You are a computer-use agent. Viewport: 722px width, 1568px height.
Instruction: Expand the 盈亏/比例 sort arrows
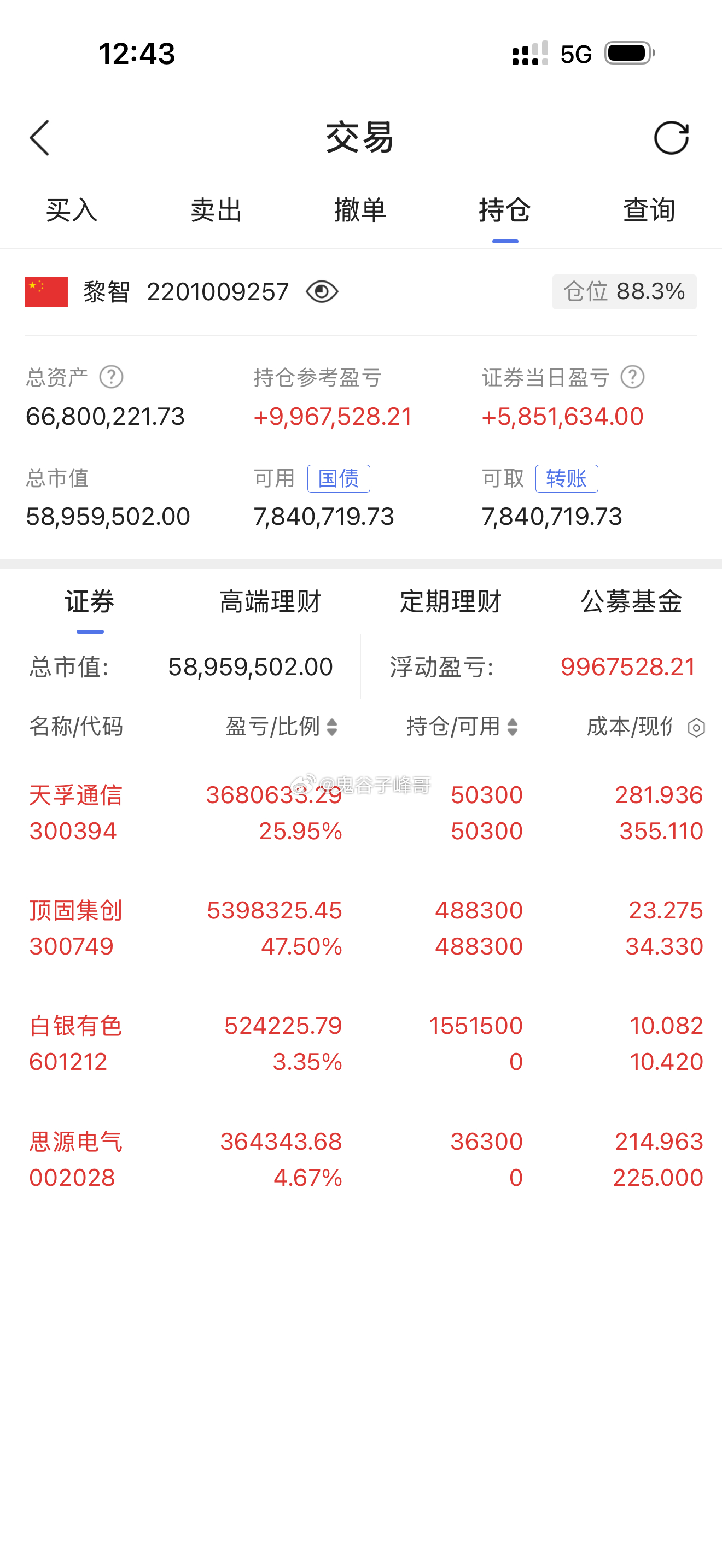click(332, 727)
